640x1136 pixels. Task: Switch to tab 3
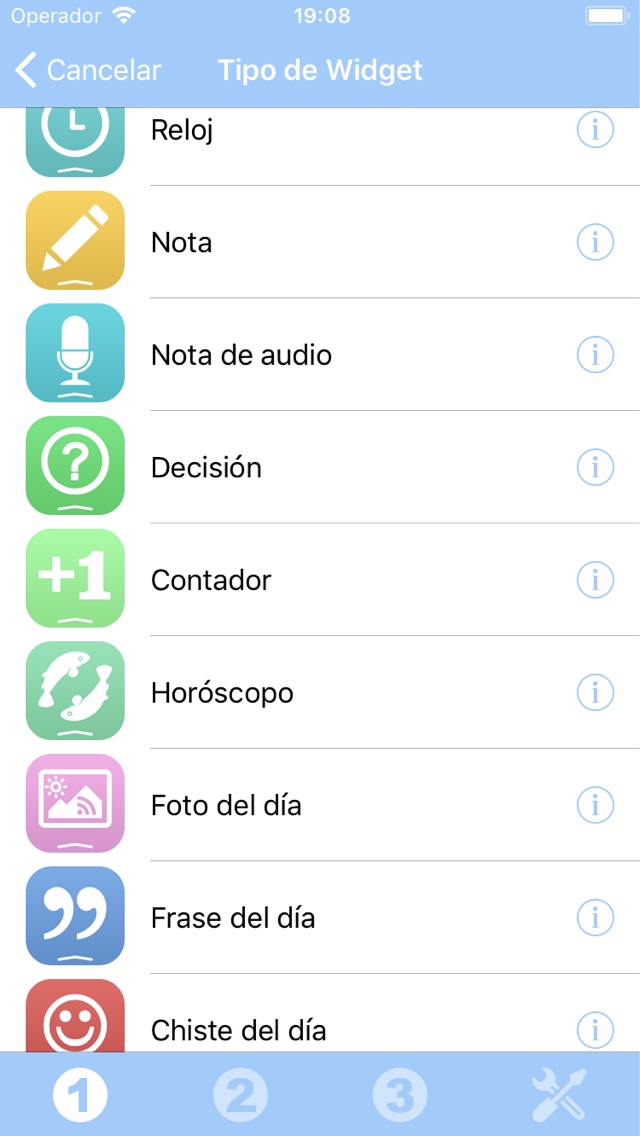(400, 1094)
